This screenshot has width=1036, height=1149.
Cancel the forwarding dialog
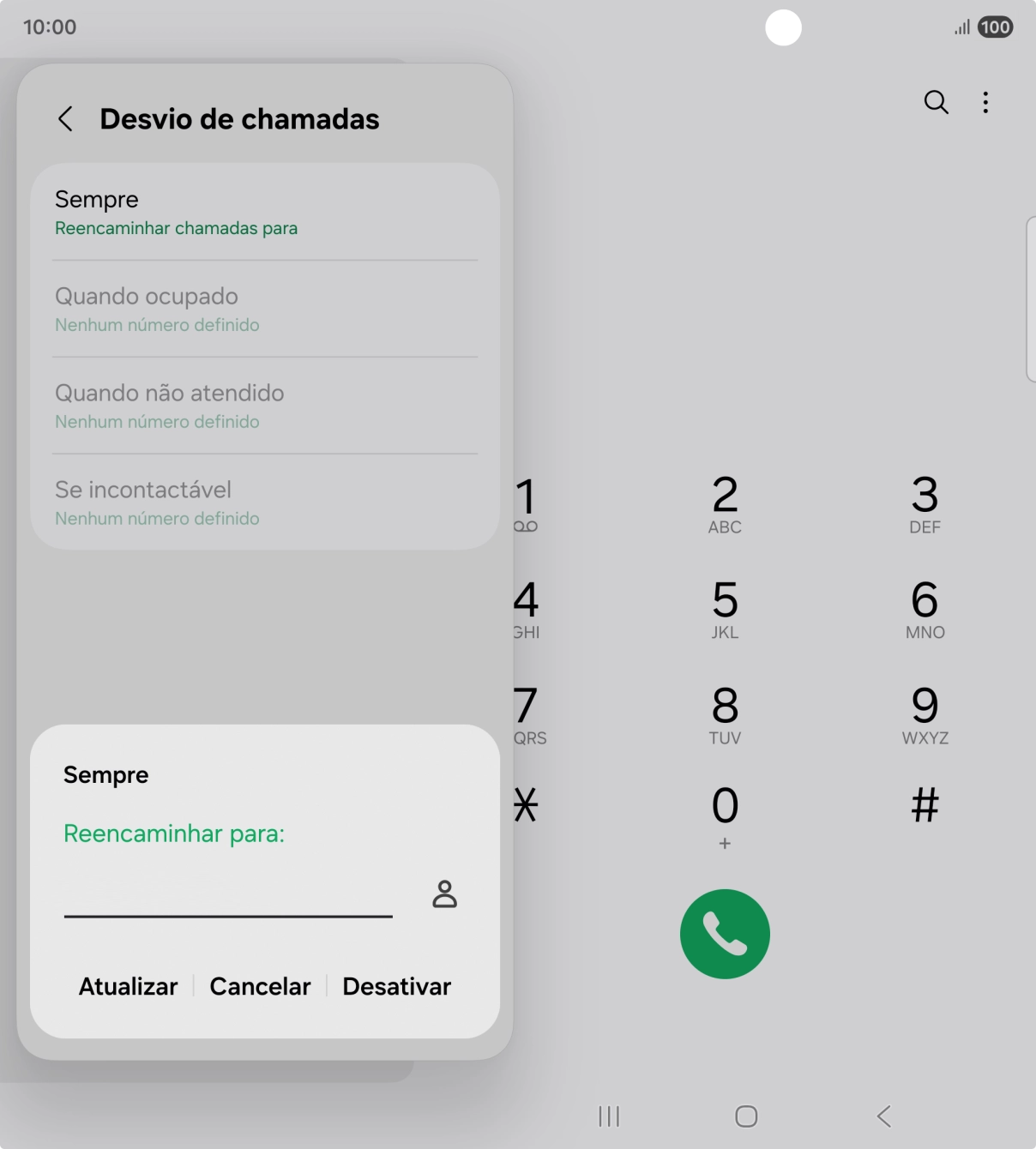(260, 986)
